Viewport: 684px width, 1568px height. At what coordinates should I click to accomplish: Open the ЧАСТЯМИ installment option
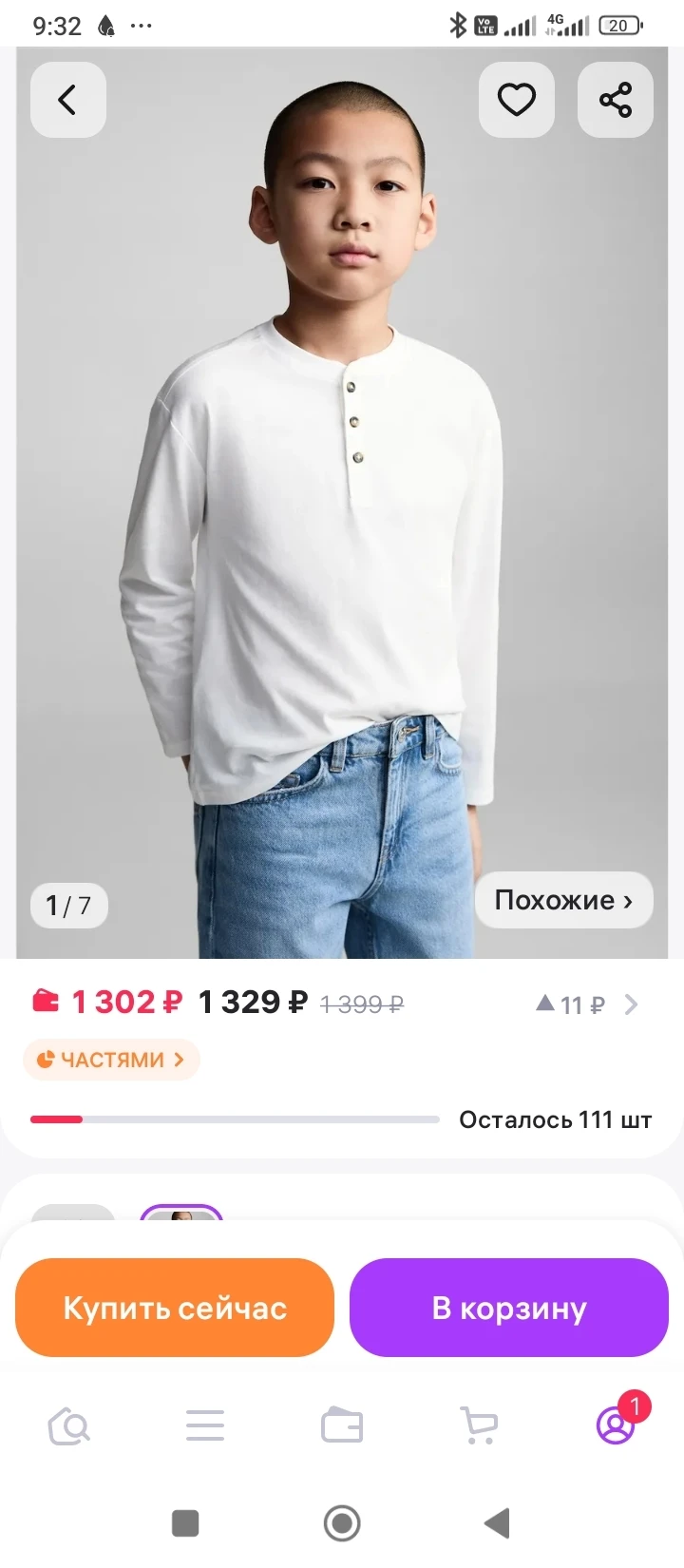tap(111, 1060)
